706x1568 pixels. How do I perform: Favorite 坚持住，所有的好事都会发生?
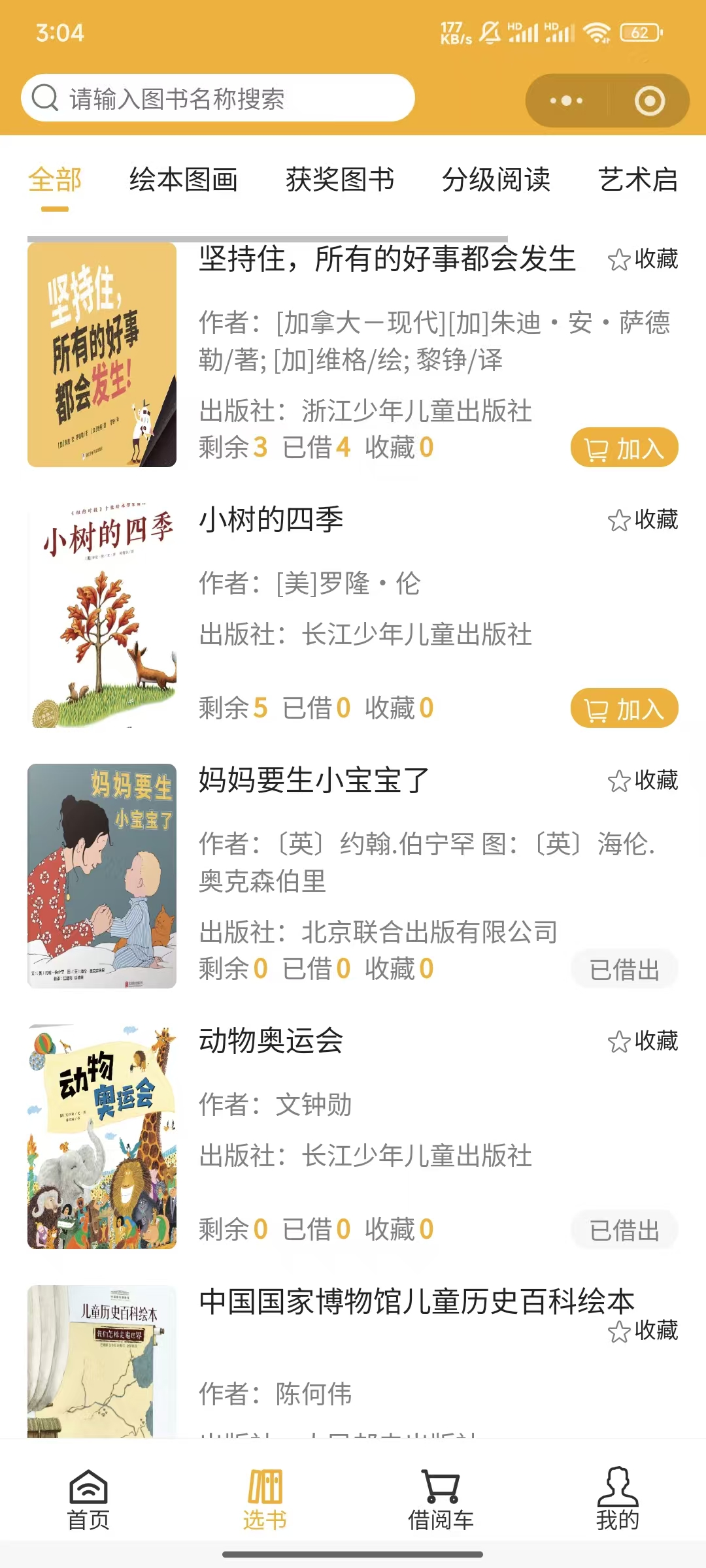tap(643, 259)
